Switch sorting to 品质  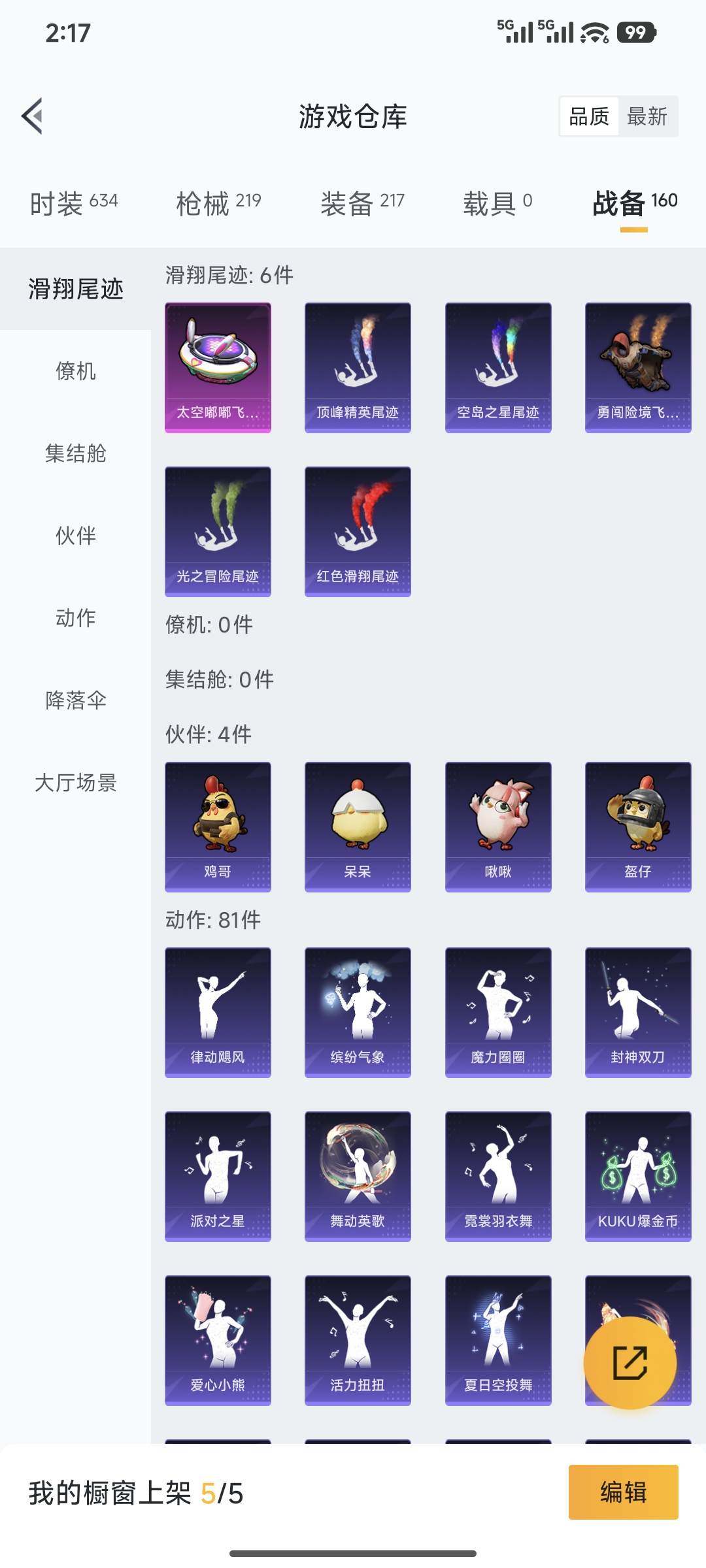pyautogui.click(x=588, y=116)
